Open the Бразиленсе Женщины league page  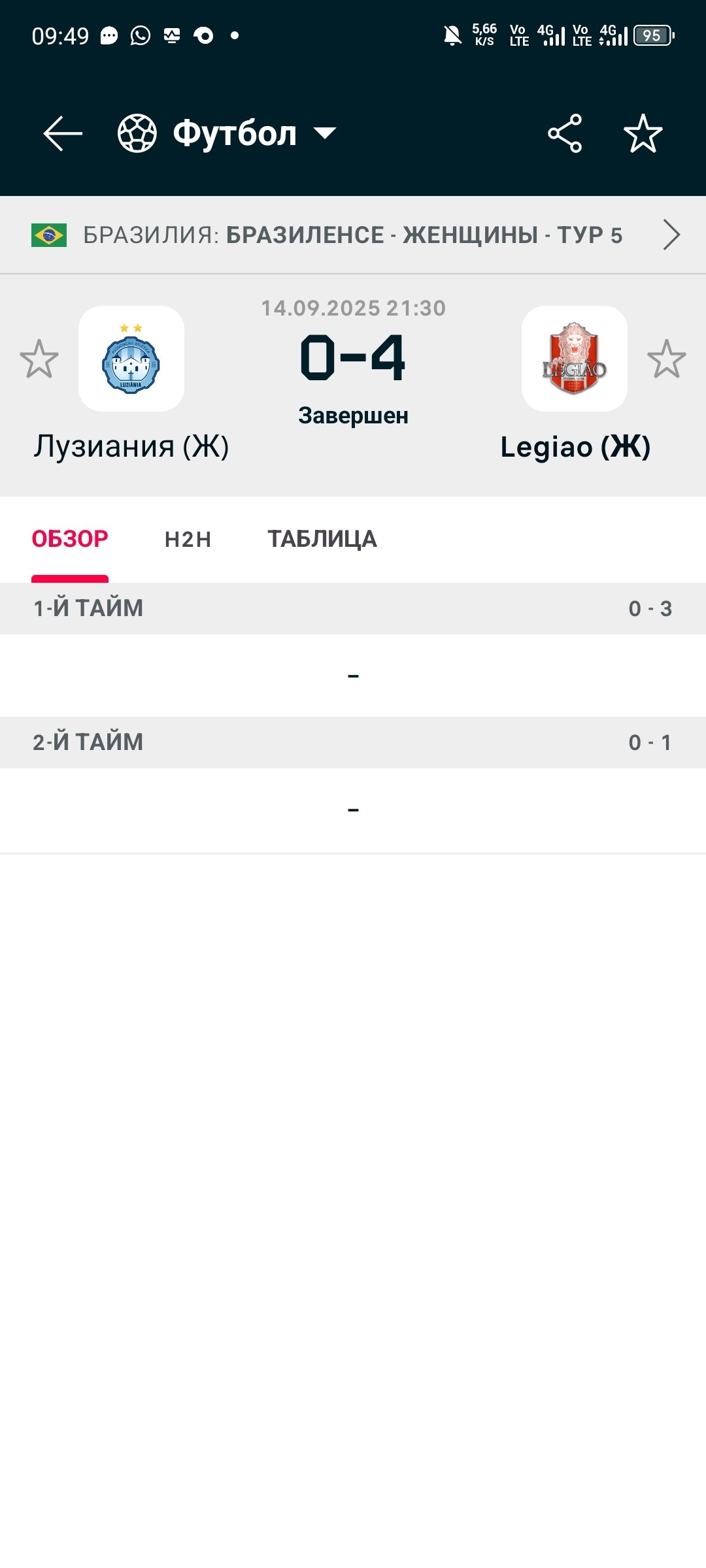pyautogui.click(x=353, y=235)
